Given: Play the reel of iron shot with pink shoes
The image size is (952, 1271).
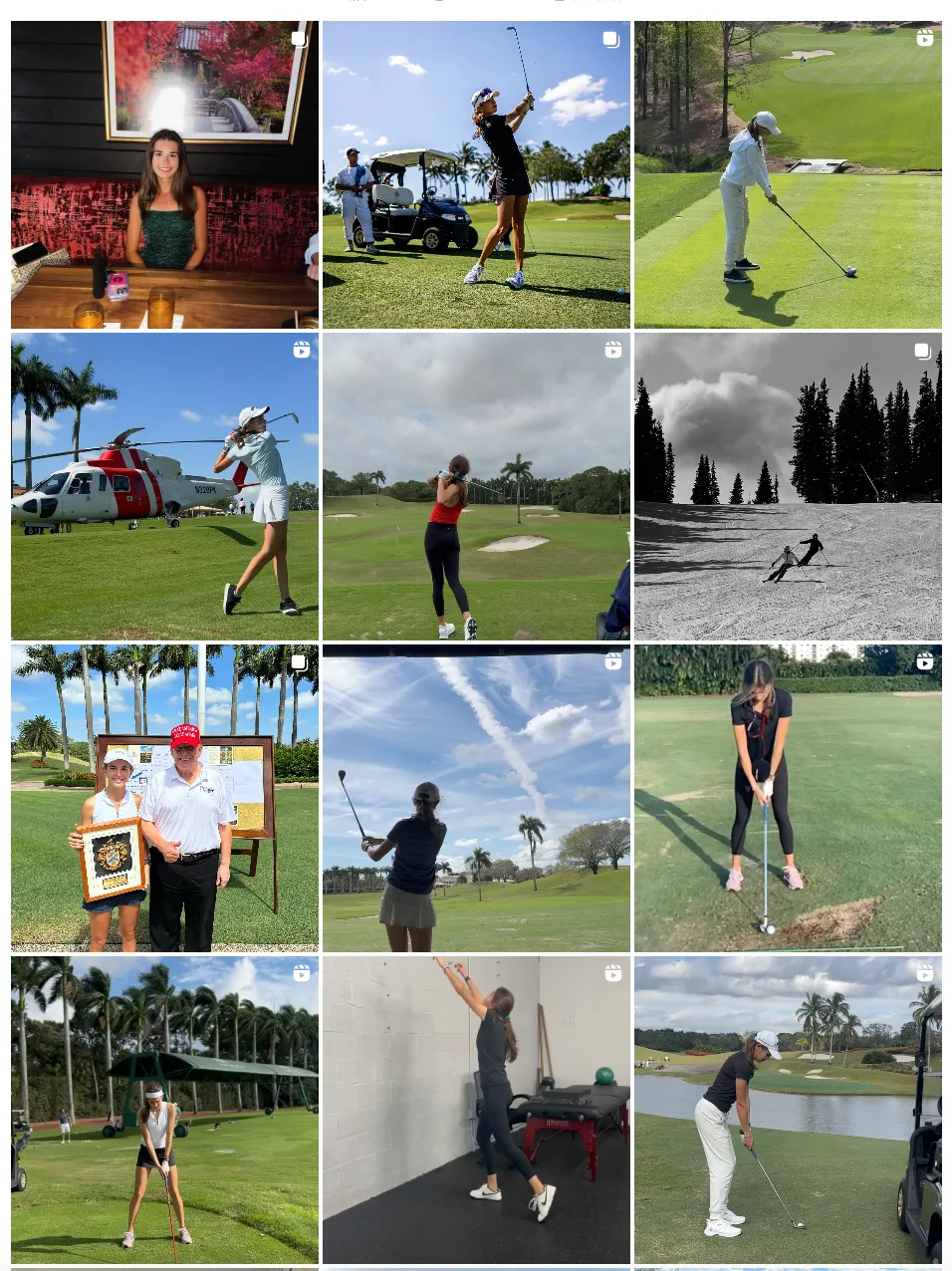Looking at the screenshot, I should pos(788,799).
